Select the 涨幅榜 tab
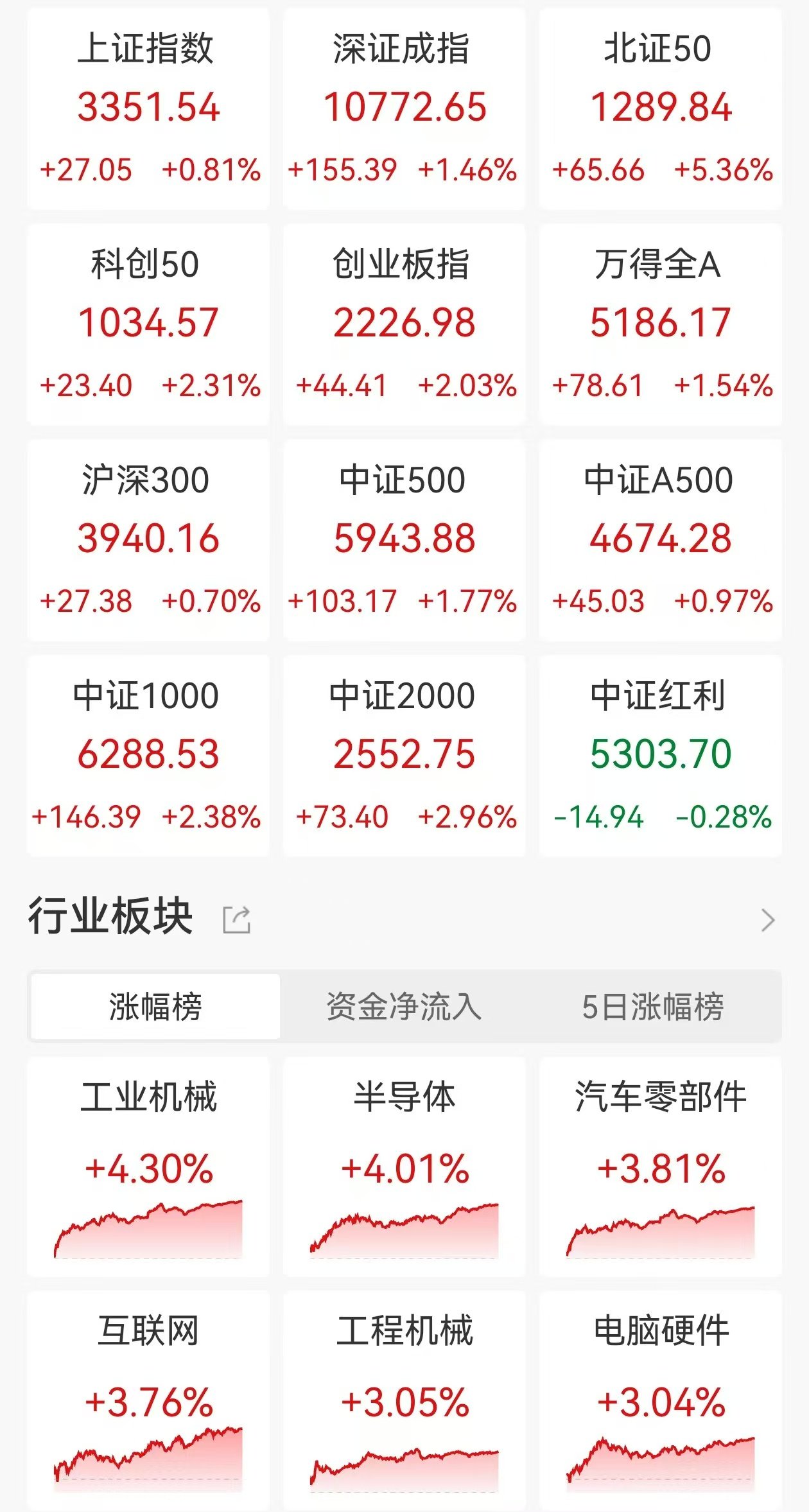 click(155, 1006)
